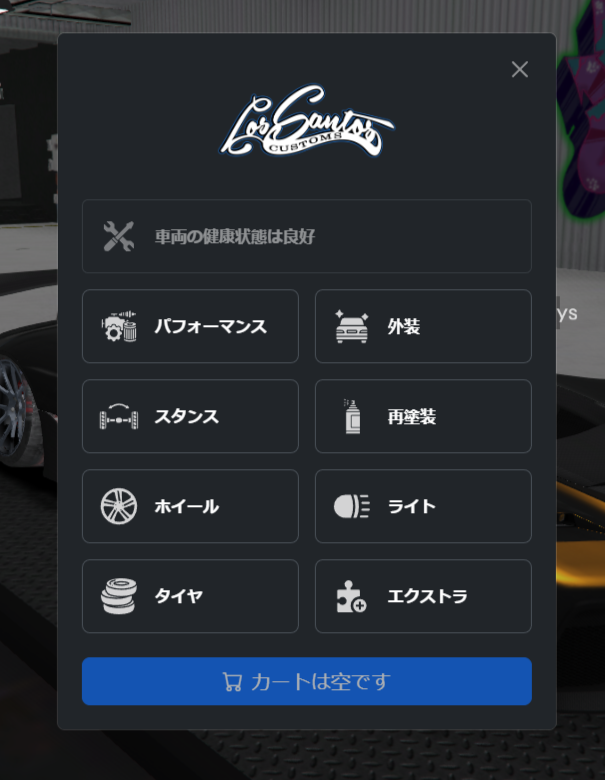Choose the ホイール category

click(190, 506)
